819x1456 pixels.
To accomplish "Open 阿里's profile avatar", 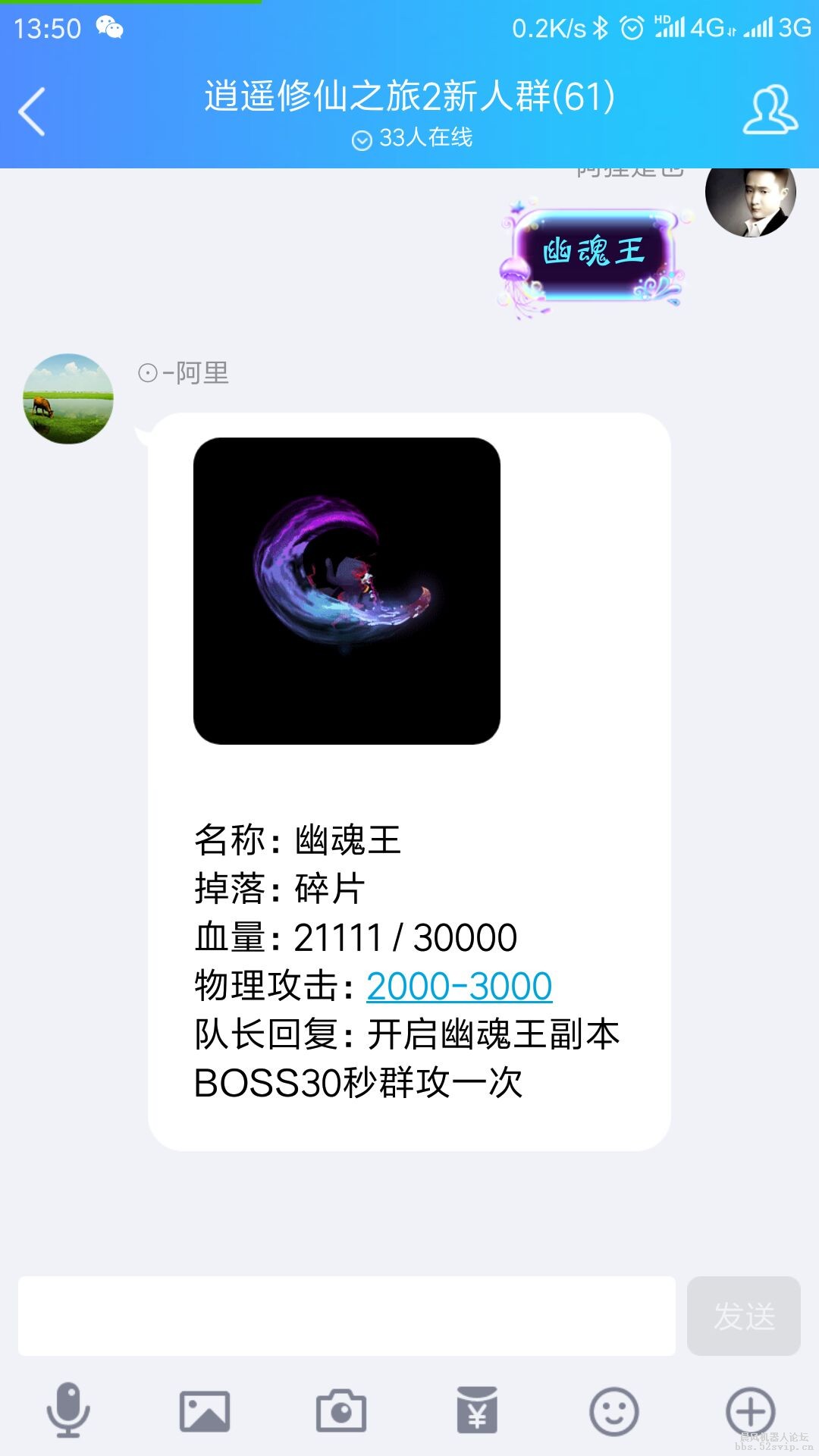I will pos(68,399).
